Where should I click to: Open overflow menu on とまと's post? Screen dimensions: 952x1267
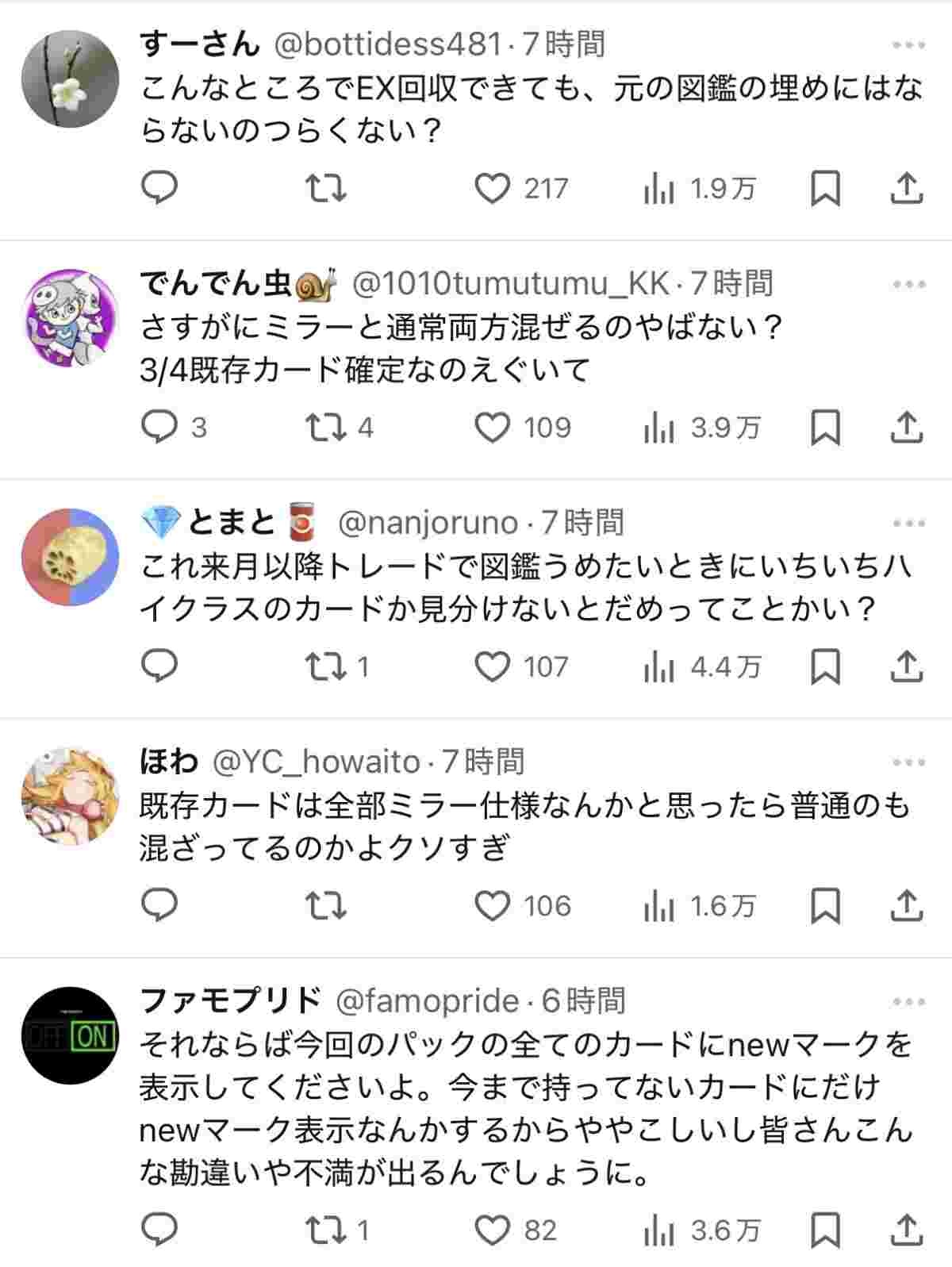click(908, 524)
